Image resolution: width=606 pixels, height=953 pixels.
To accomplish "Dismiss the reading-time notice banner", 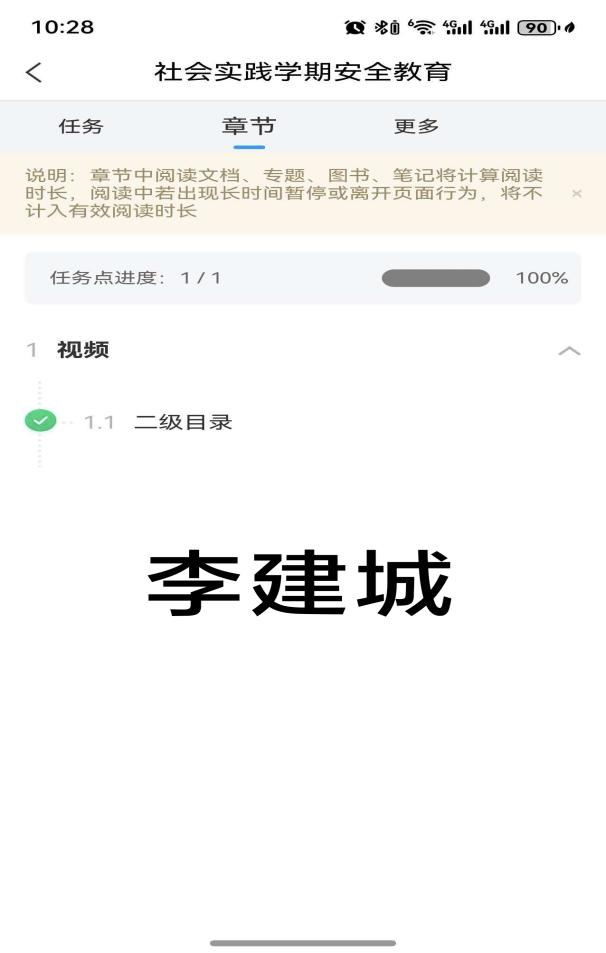I will (576, 194).
